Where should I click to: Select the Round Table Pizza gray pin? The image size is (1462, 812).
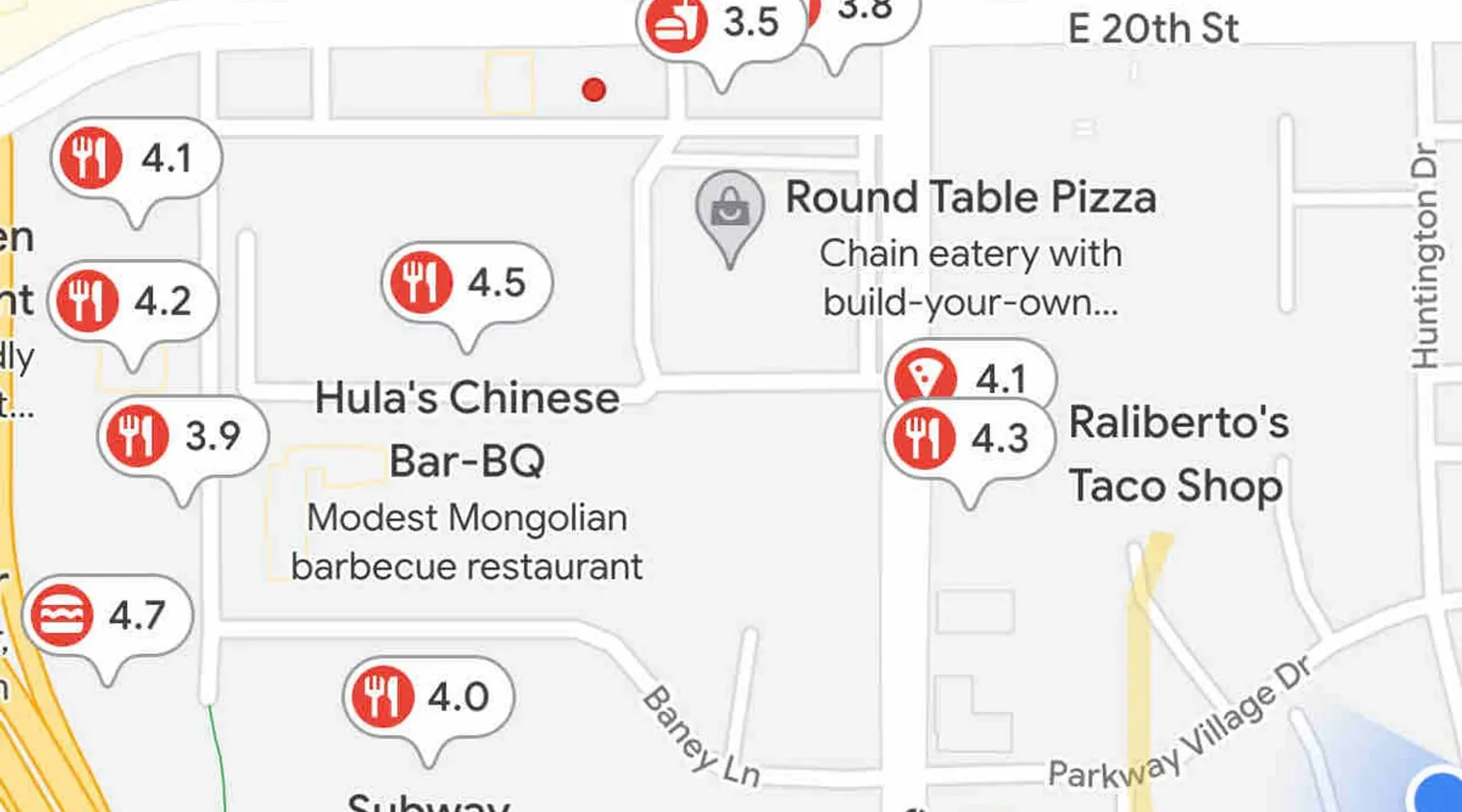(730, 209)
